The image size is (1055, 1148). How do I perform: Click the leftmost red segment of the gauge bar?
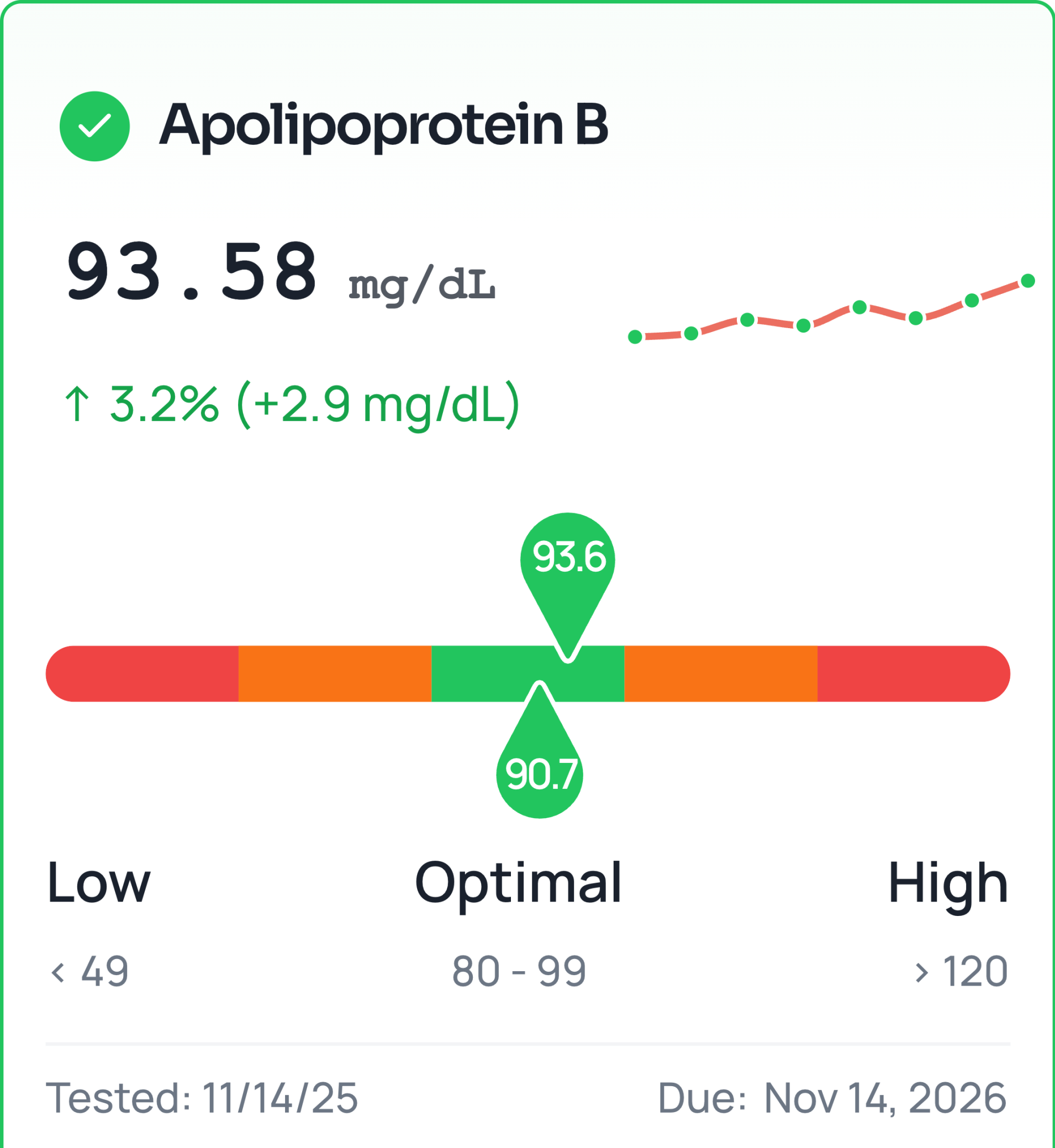click(x=143, y=674)
